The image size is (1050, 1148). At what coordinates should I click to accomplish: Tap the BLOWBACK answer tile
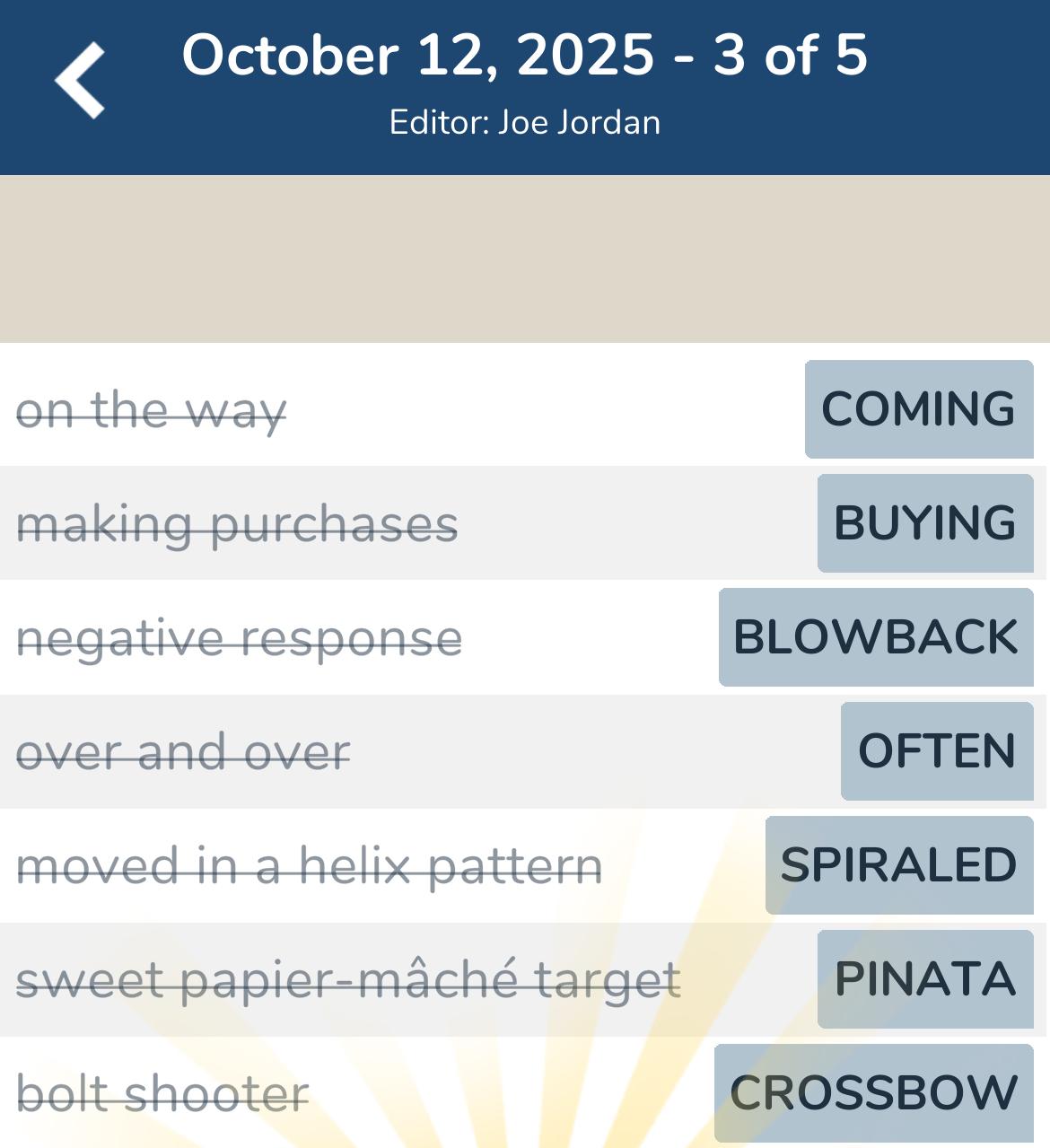click(x=875, y=637)
